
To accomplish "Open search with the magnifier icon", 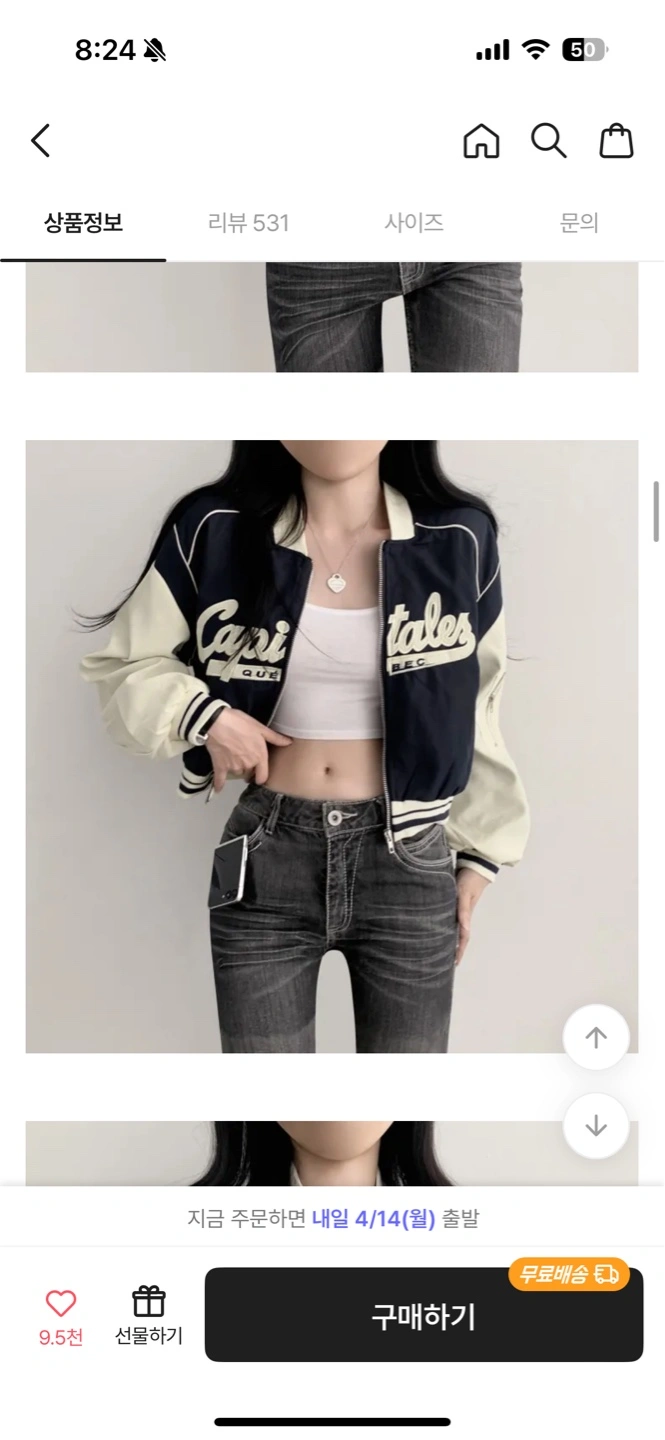I will [x=548, y=141].
